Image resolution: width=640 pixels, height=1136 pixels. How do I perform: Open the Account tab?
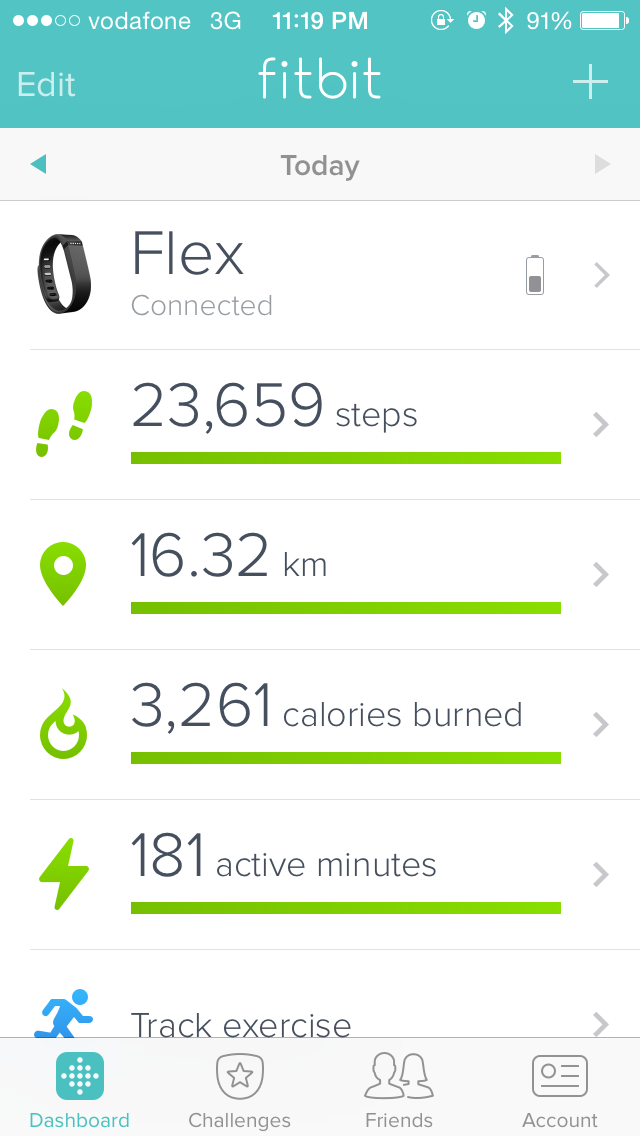(x=559, y=1090)
